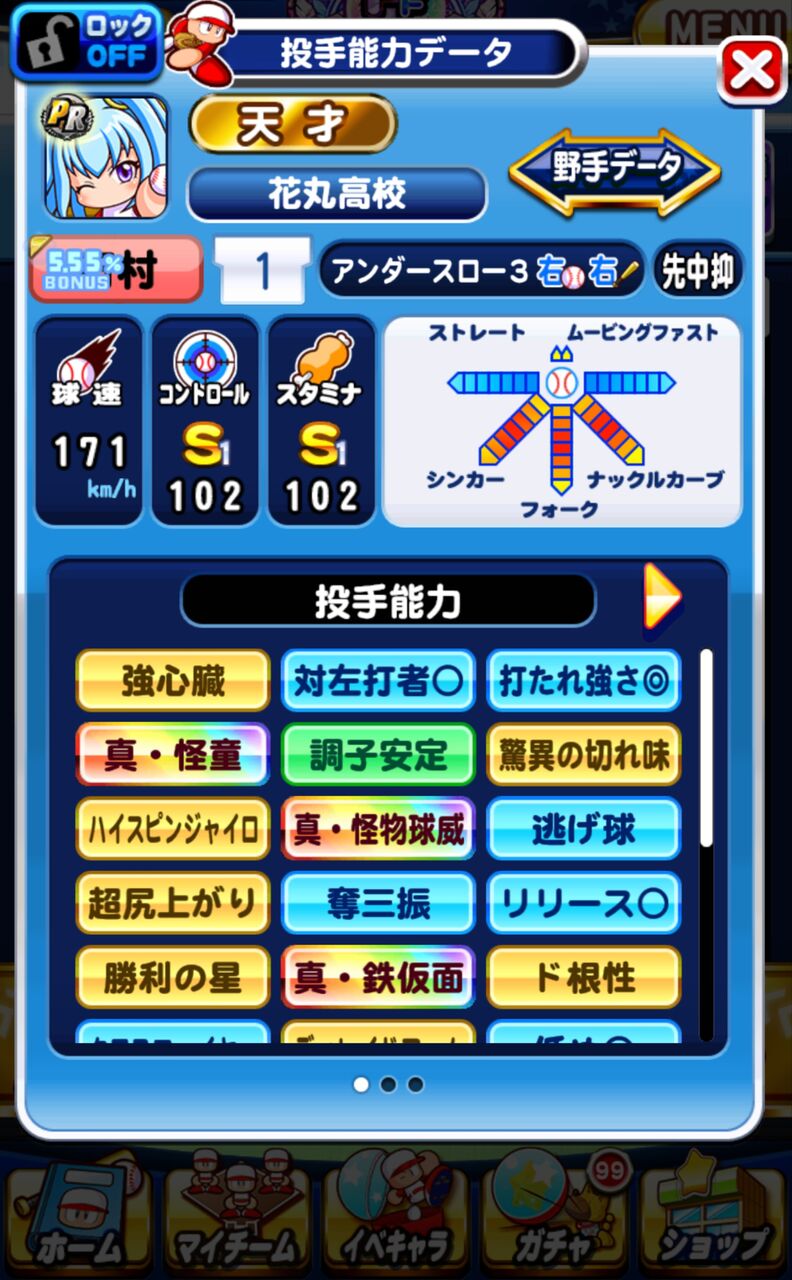Viewport: 792px width, 1280px height.
Task: Close the pitcher ability data dialog
Action: click(x=752, y=69)
